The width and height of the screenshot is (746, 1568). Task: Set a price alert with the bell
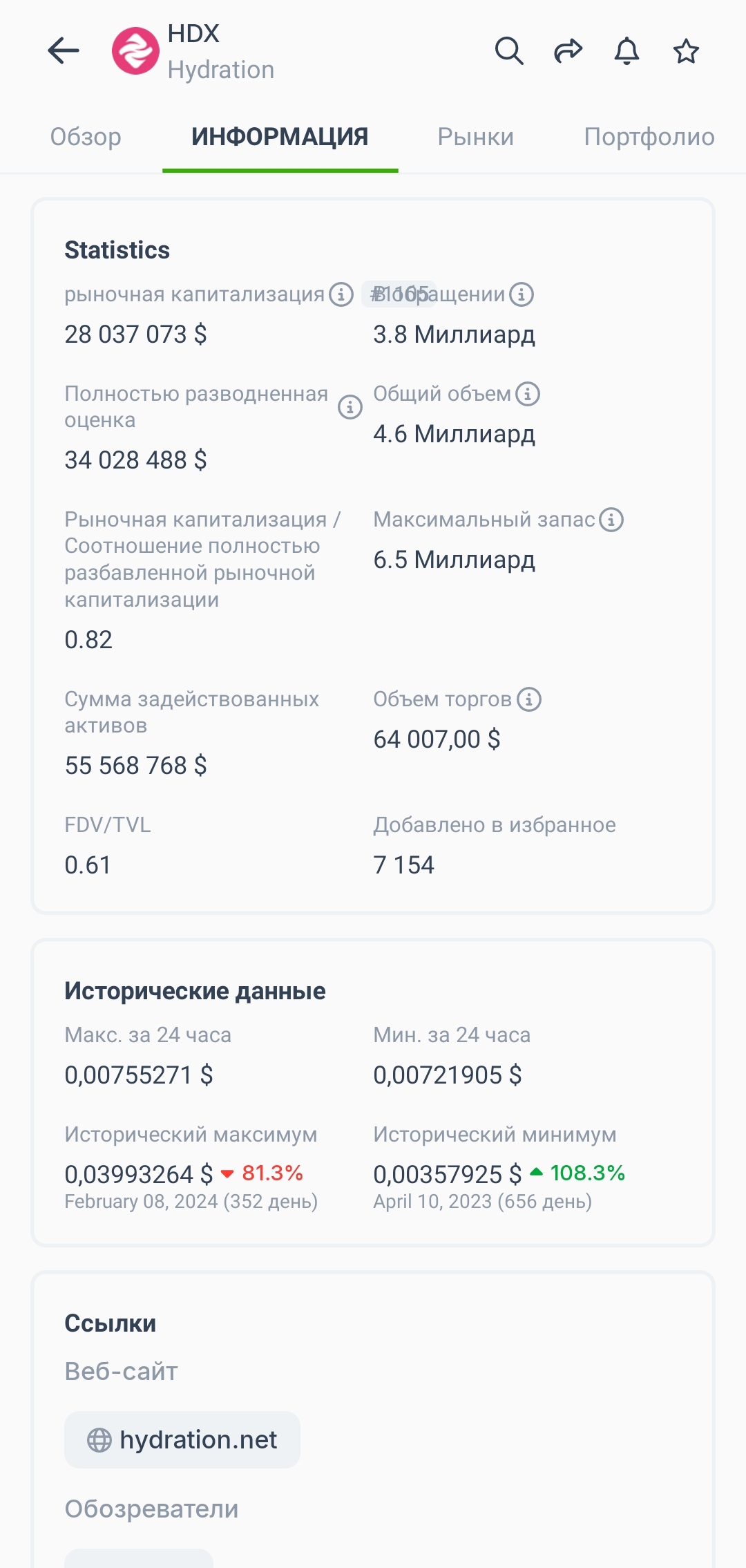(x=627, y=51)
